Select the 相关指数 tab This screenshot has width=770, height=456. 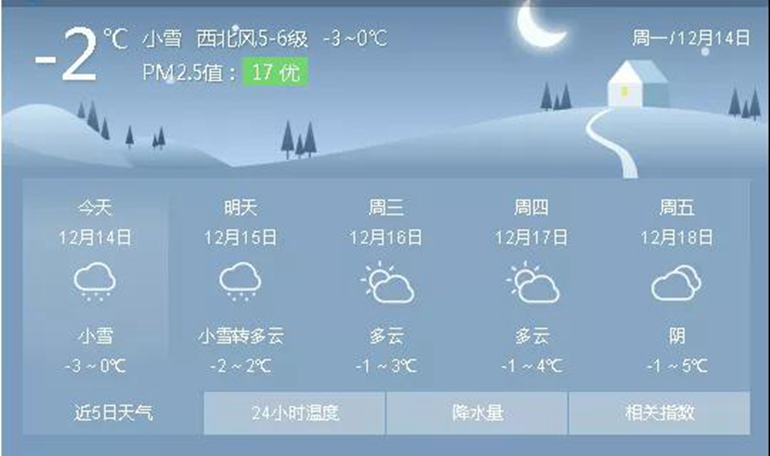(x=659, y=413)
